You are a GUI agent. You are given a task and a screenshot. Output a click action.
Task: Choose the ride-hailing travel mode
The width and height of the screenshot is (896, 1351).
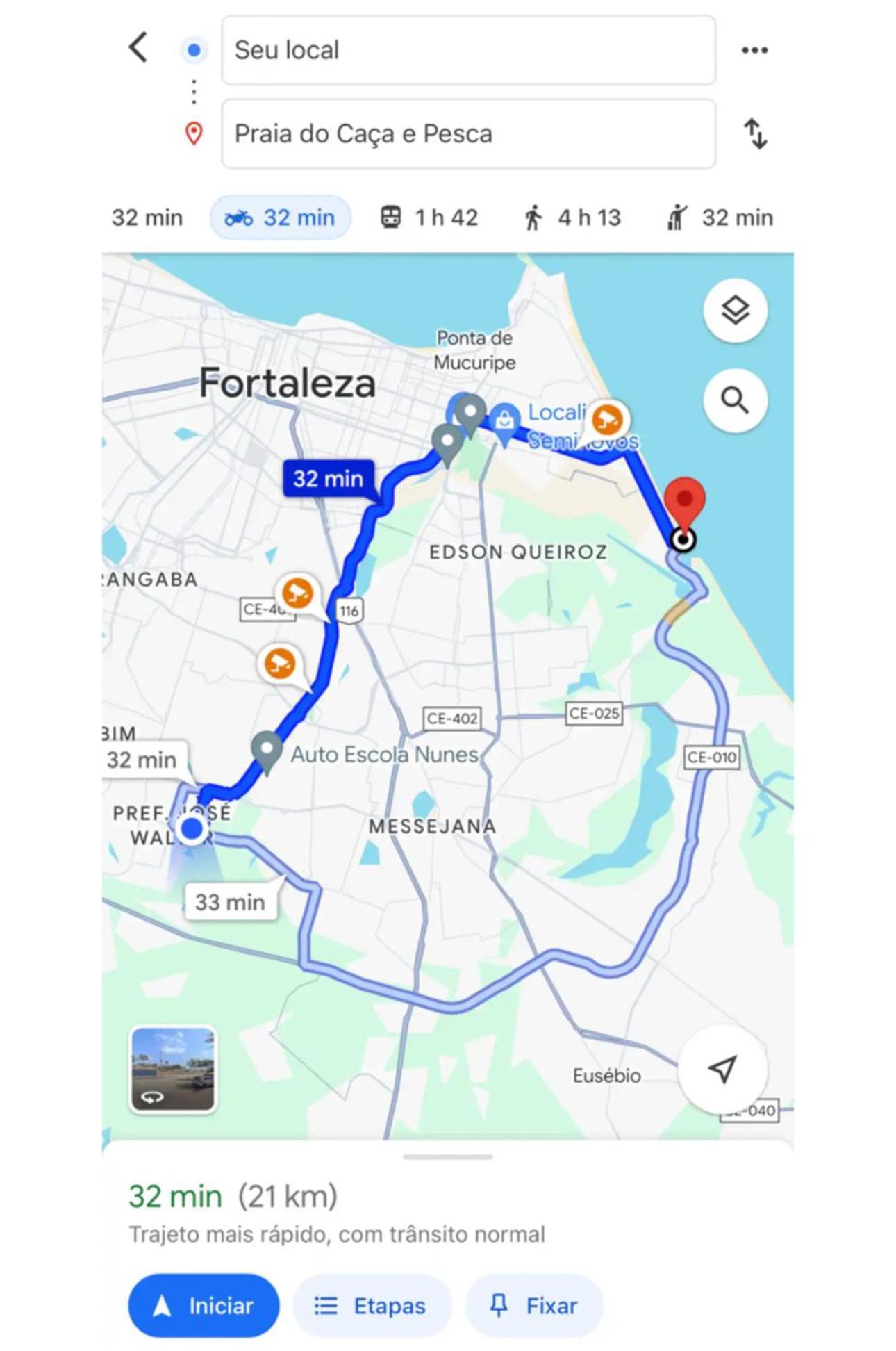[720, 218]
